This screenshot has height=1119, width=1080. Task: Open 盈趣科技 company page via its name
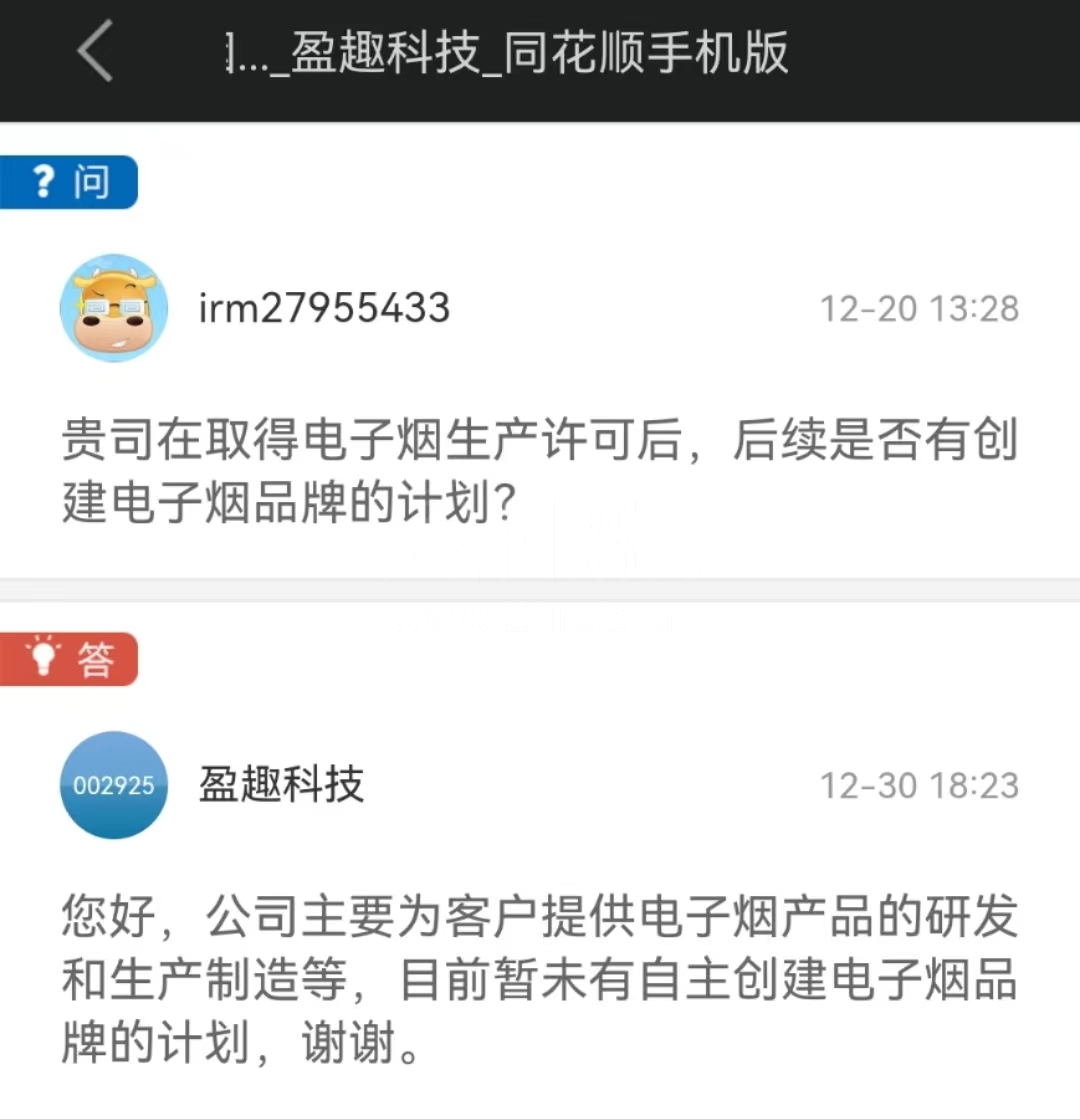click(x=278, y=786)
